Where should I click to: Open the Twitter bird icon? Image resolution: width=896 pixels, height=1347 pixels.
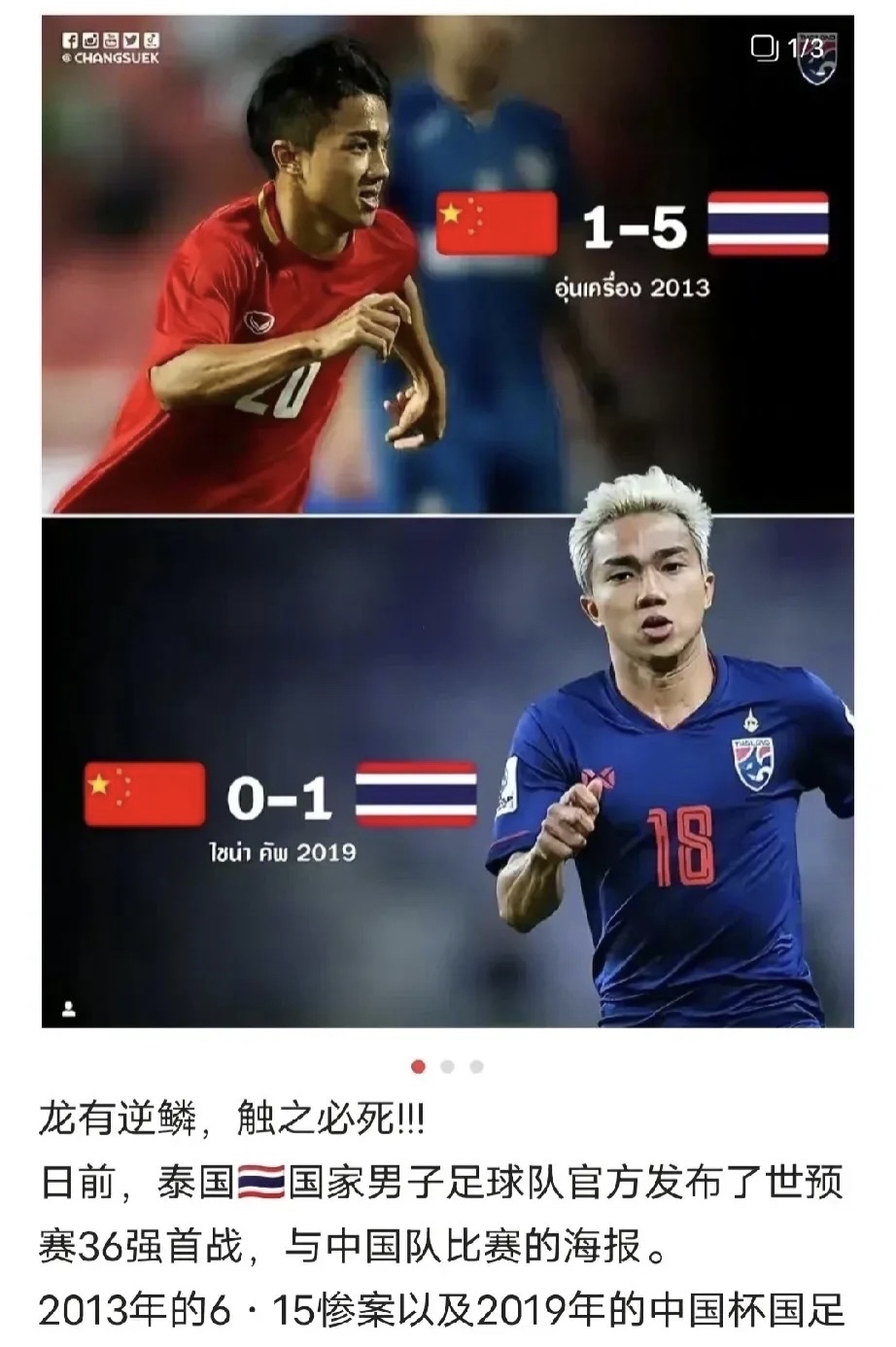point(132,40)
